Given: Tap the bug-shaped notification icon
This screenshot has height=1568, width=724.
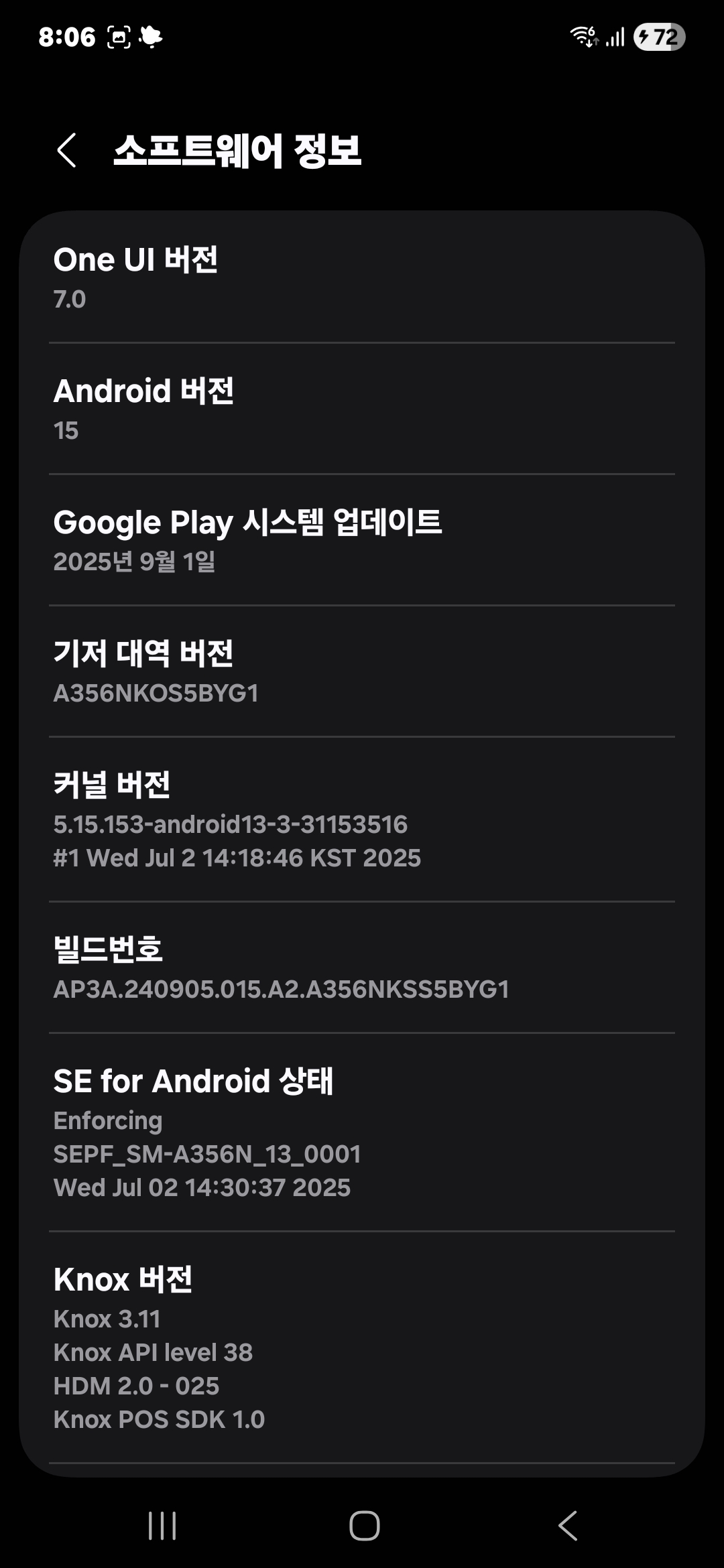Looking at the screenshot, I should 152,37.
